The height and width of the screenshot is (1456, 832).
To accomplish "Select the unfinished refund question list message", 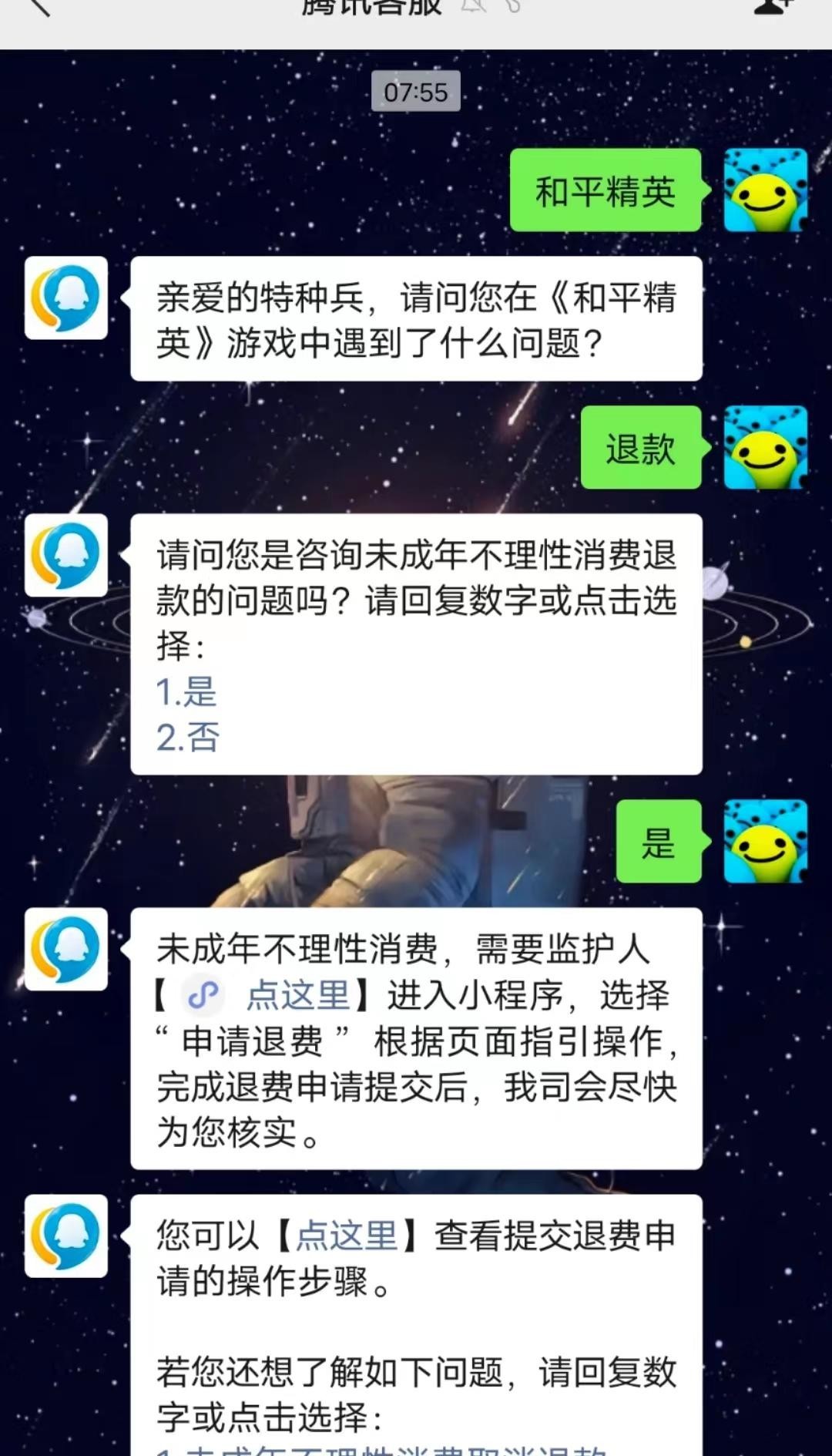I will [x=416, y=1349].
